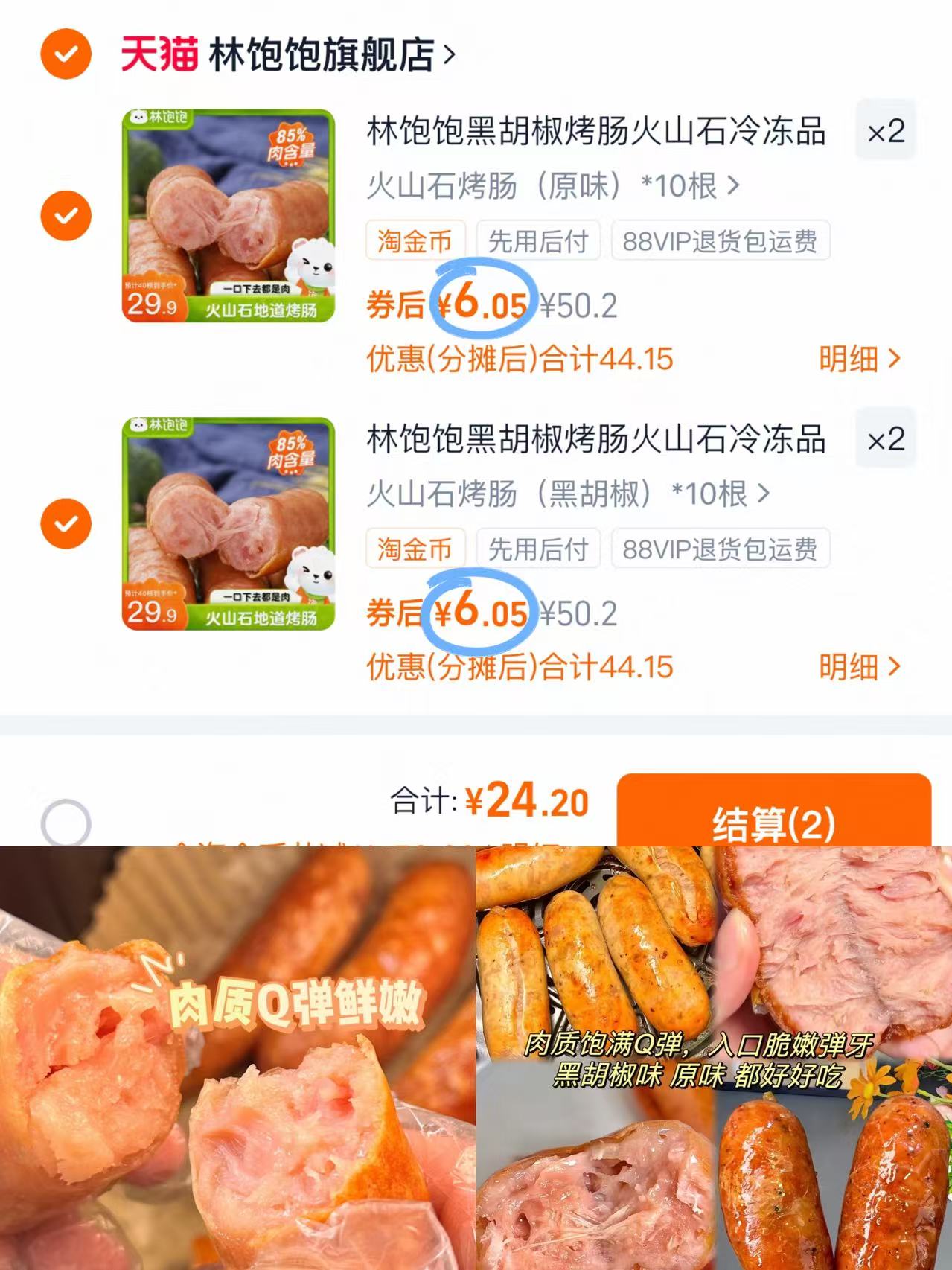The image size is (952, 1270).
Task: Open the first item's product title link
Action: 595,131
